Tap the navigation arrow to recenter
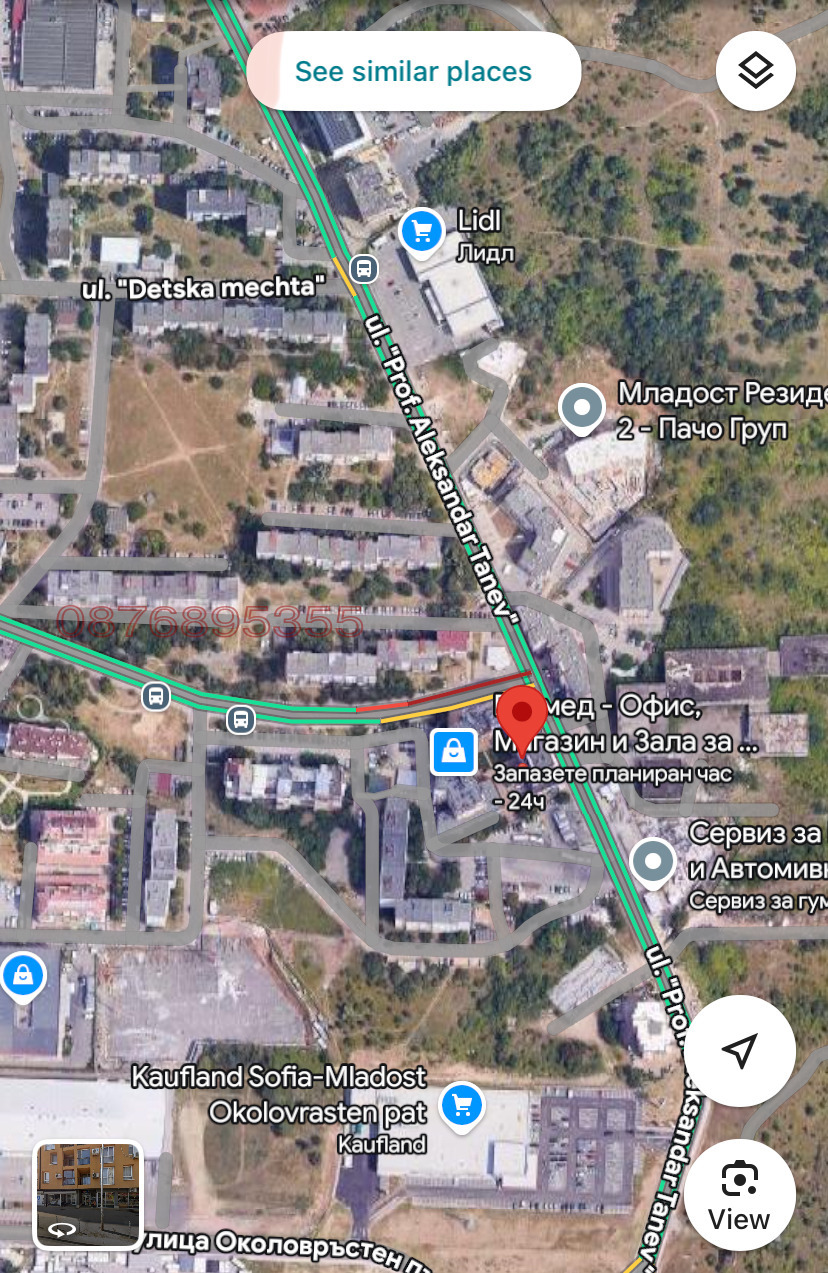The width and height of the screenshot is (828, 1273). coord(740,1051)
